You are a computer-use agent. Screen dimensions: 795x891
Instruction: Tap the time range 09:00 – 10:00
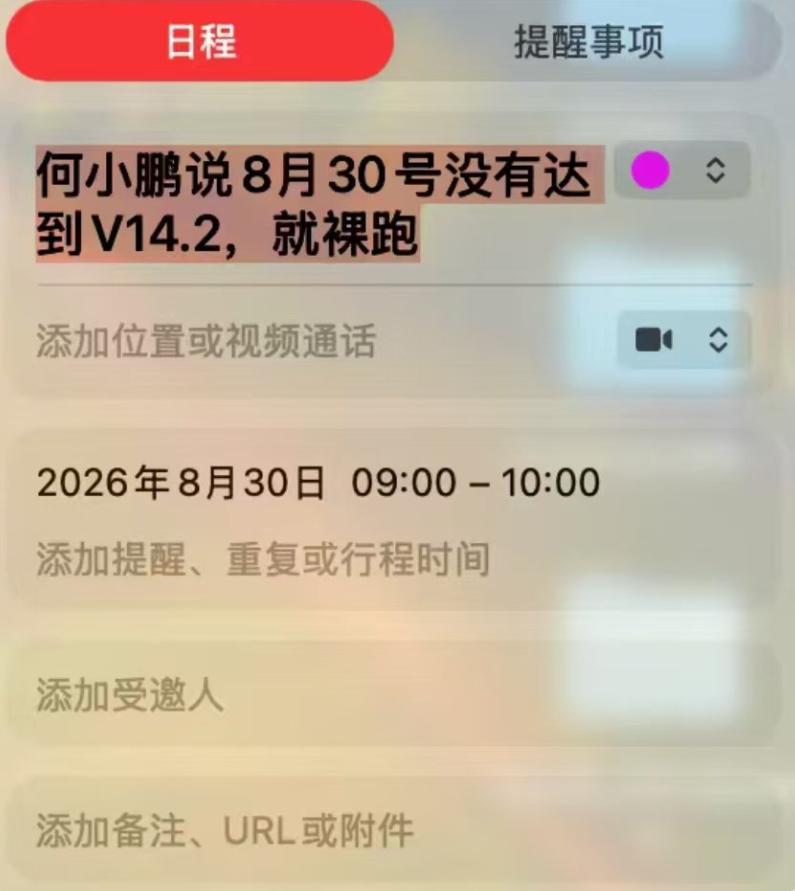point(480,482)
